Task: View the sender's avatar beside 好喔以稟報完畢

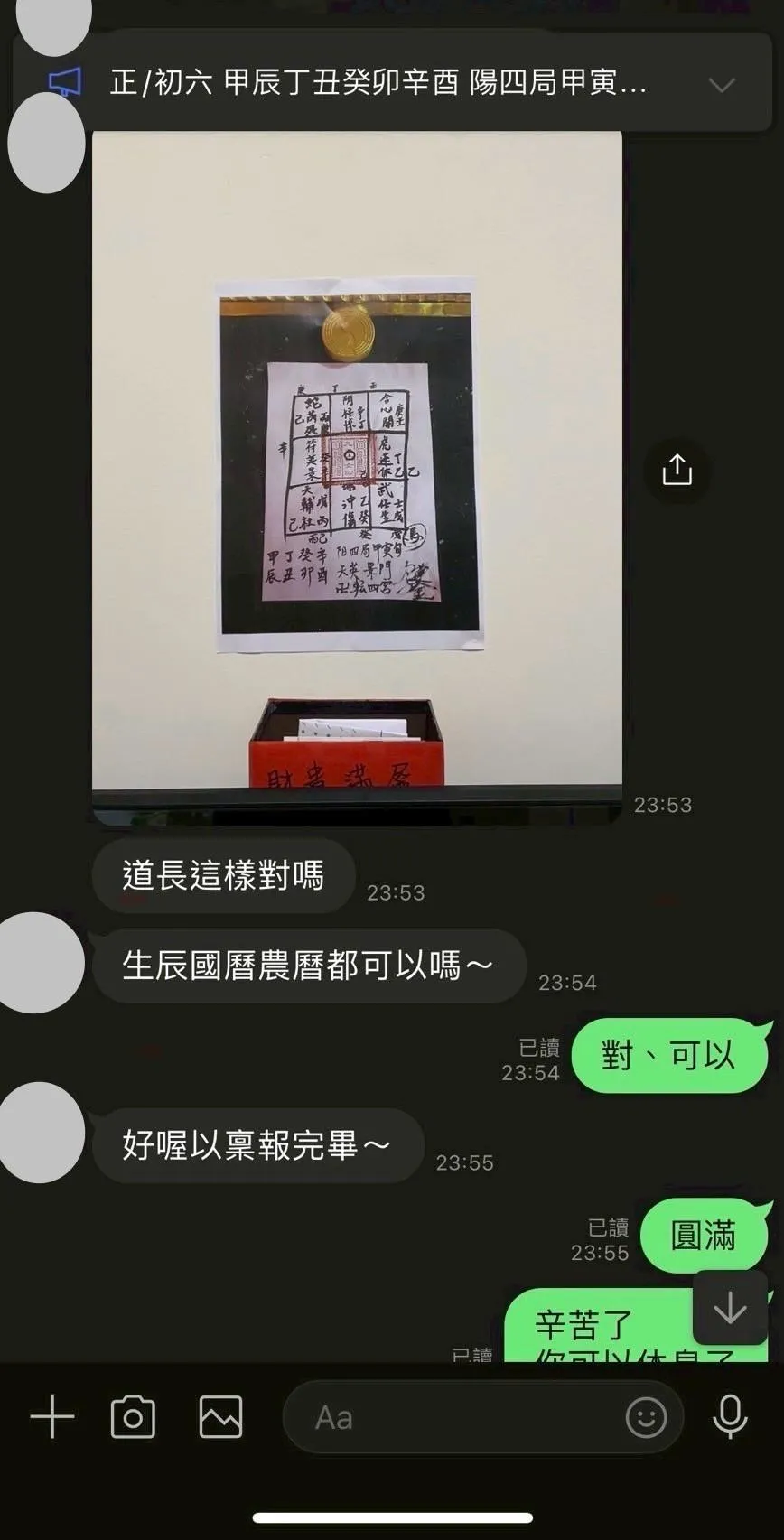Action: (x=41, y=1132)
